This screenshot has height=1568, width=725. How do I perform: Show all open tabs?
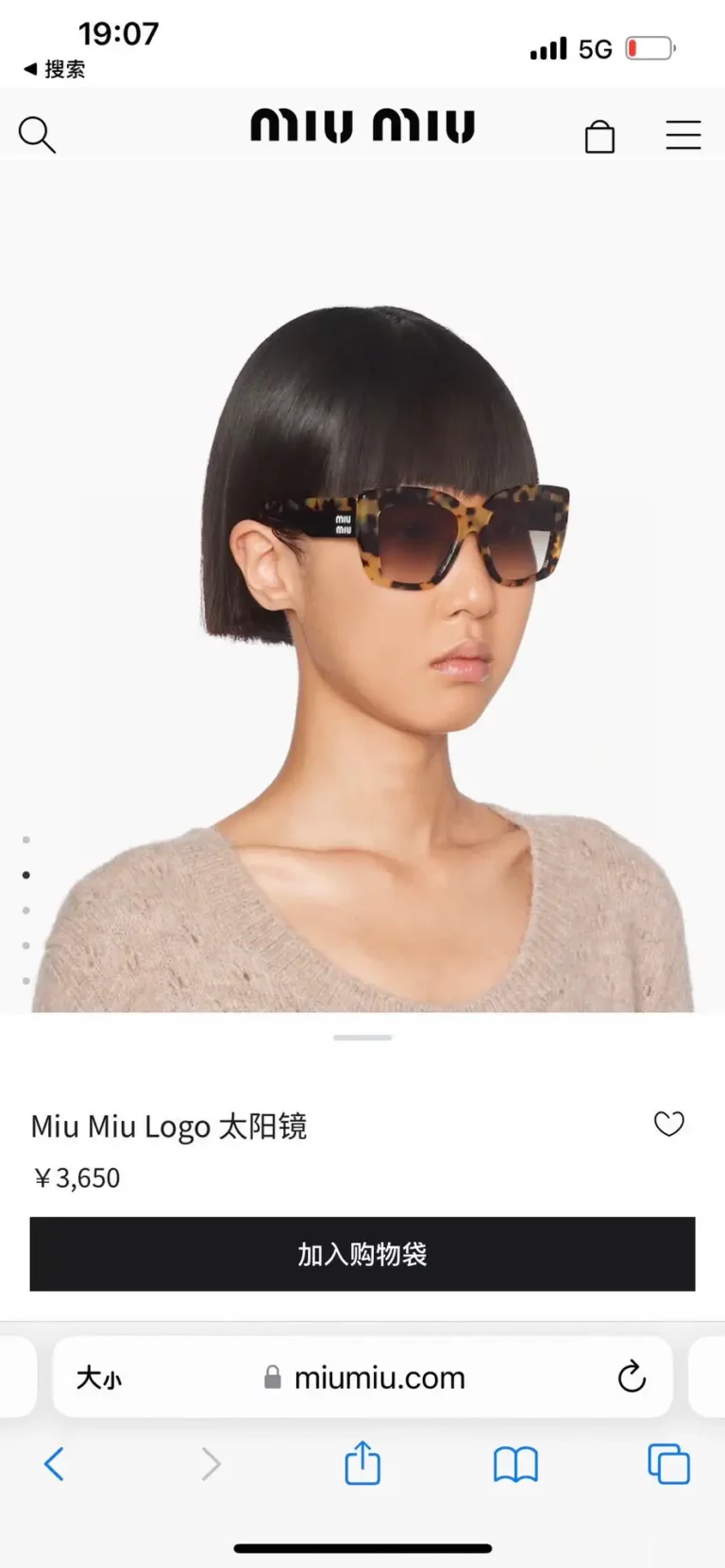pos(668,1464)
